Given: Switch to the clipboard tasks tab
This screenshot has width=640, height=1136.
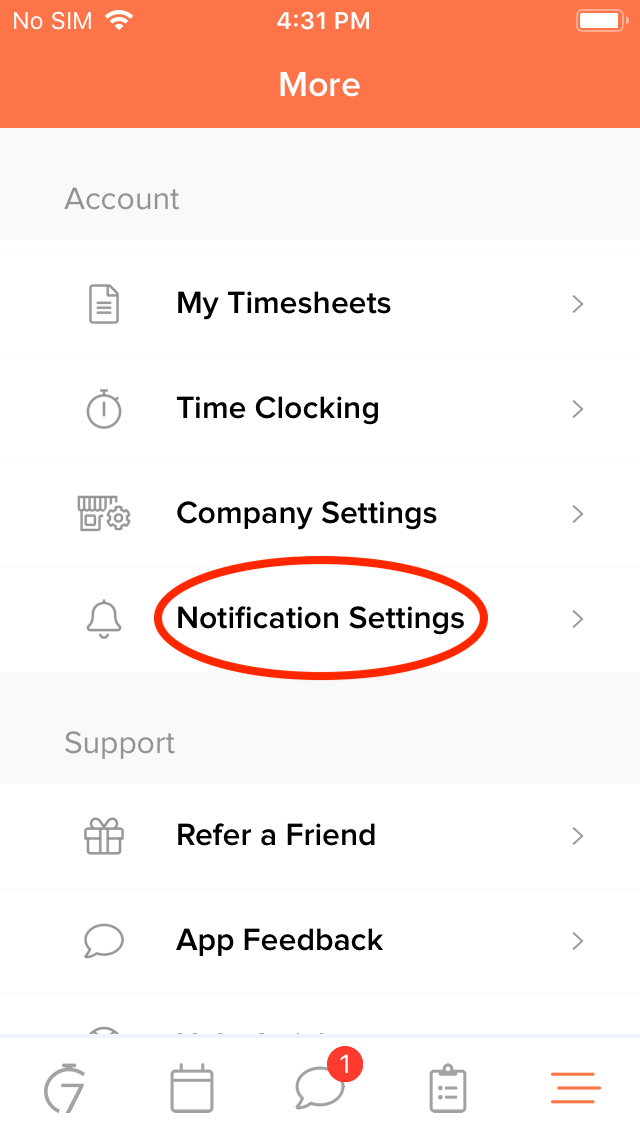Looking at the screenshot, I should (448, 1089).
